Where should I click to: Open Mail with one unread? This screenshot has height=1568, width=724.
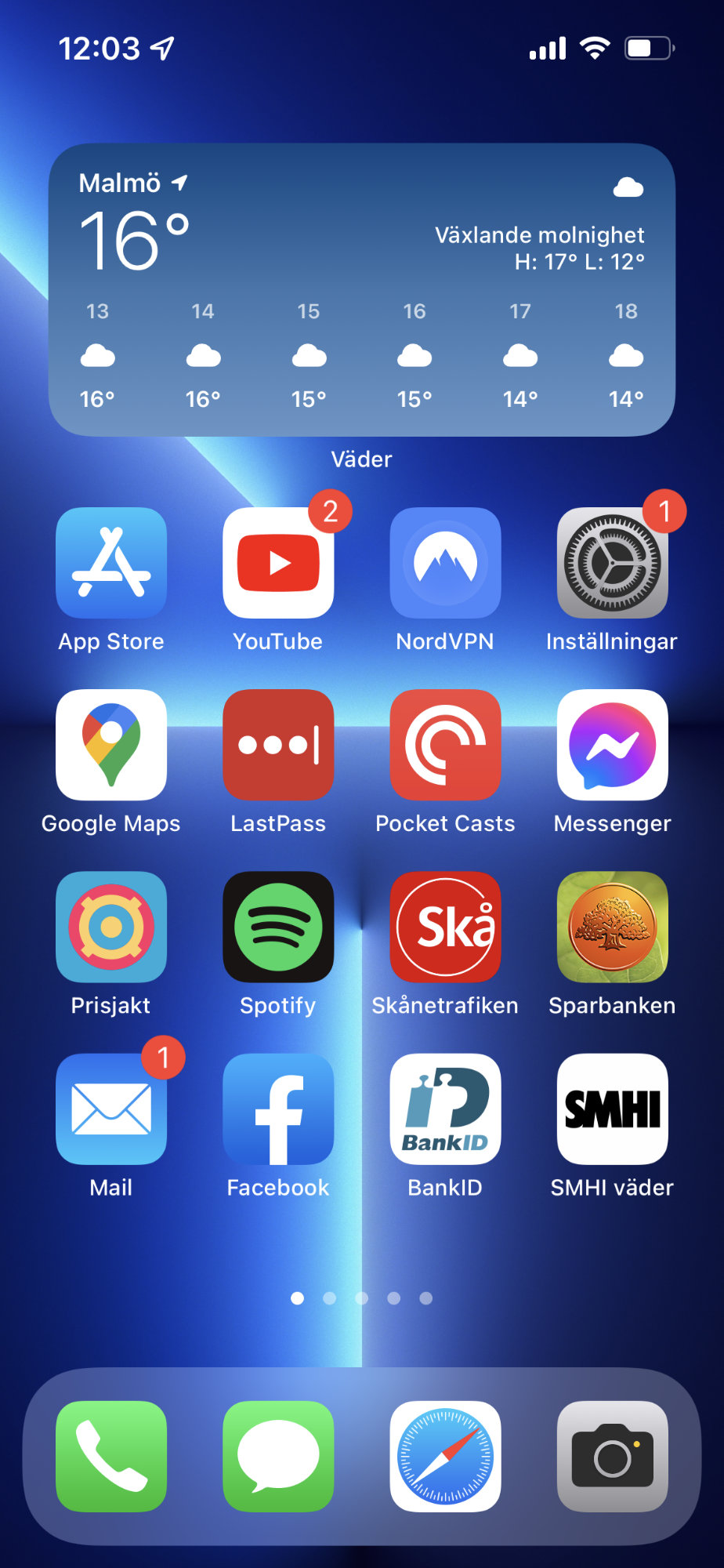point(111,1109)
